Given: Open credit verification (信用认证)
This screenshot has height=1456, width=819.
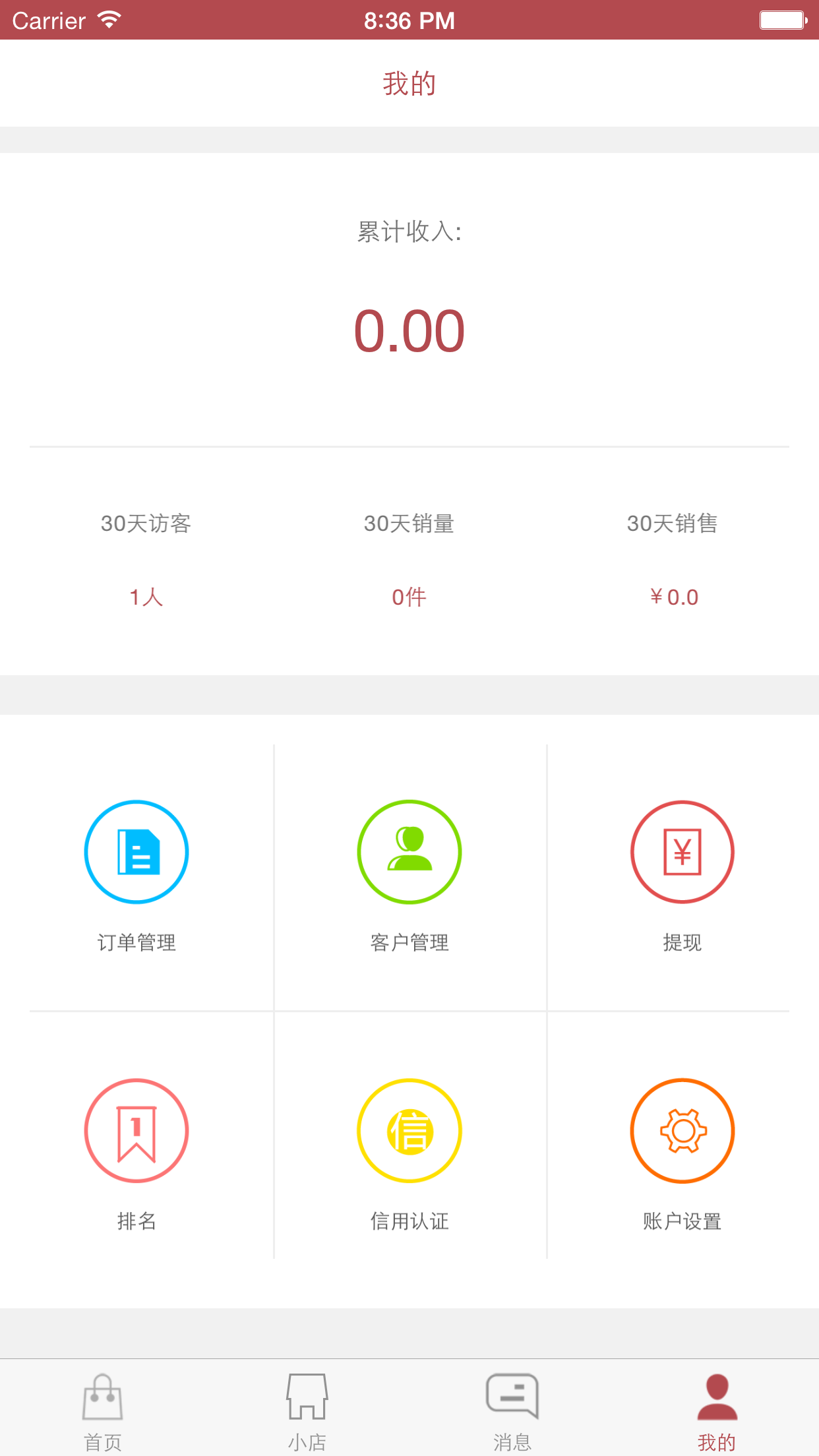Looking at the screenshot, I should click(409, 1130).
